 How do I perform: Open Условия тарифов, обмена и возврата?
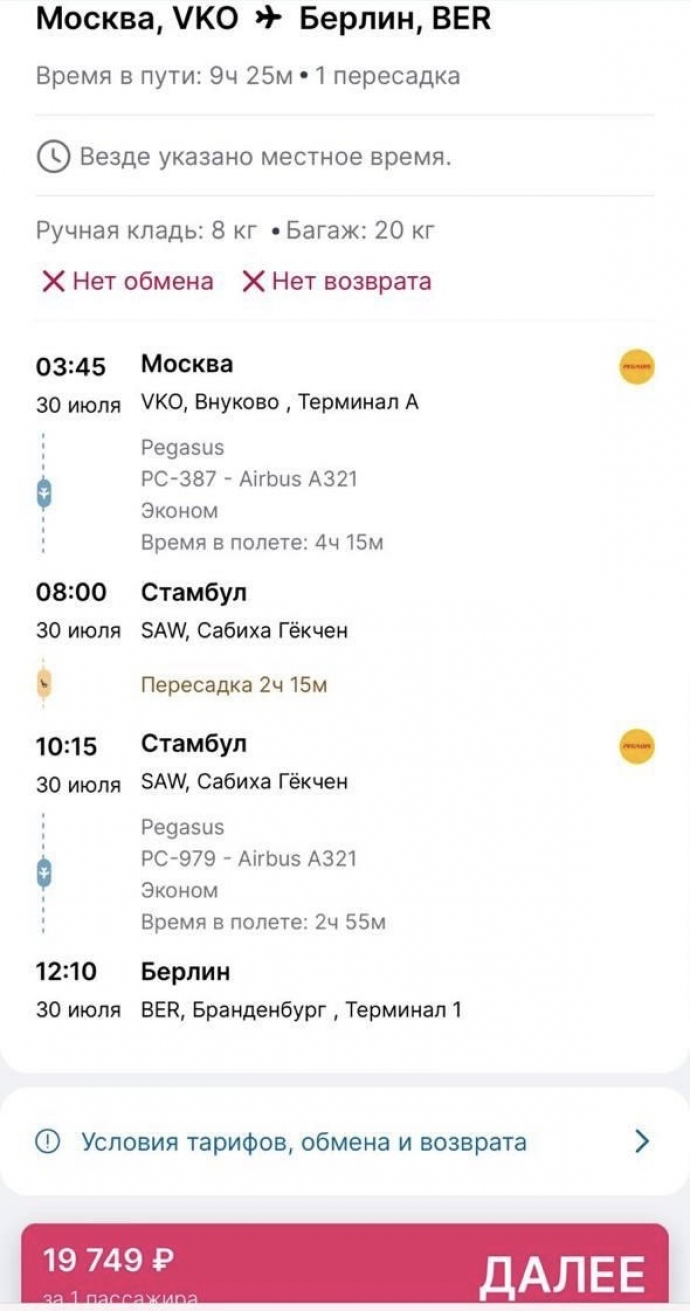[x=344, y=1141]
